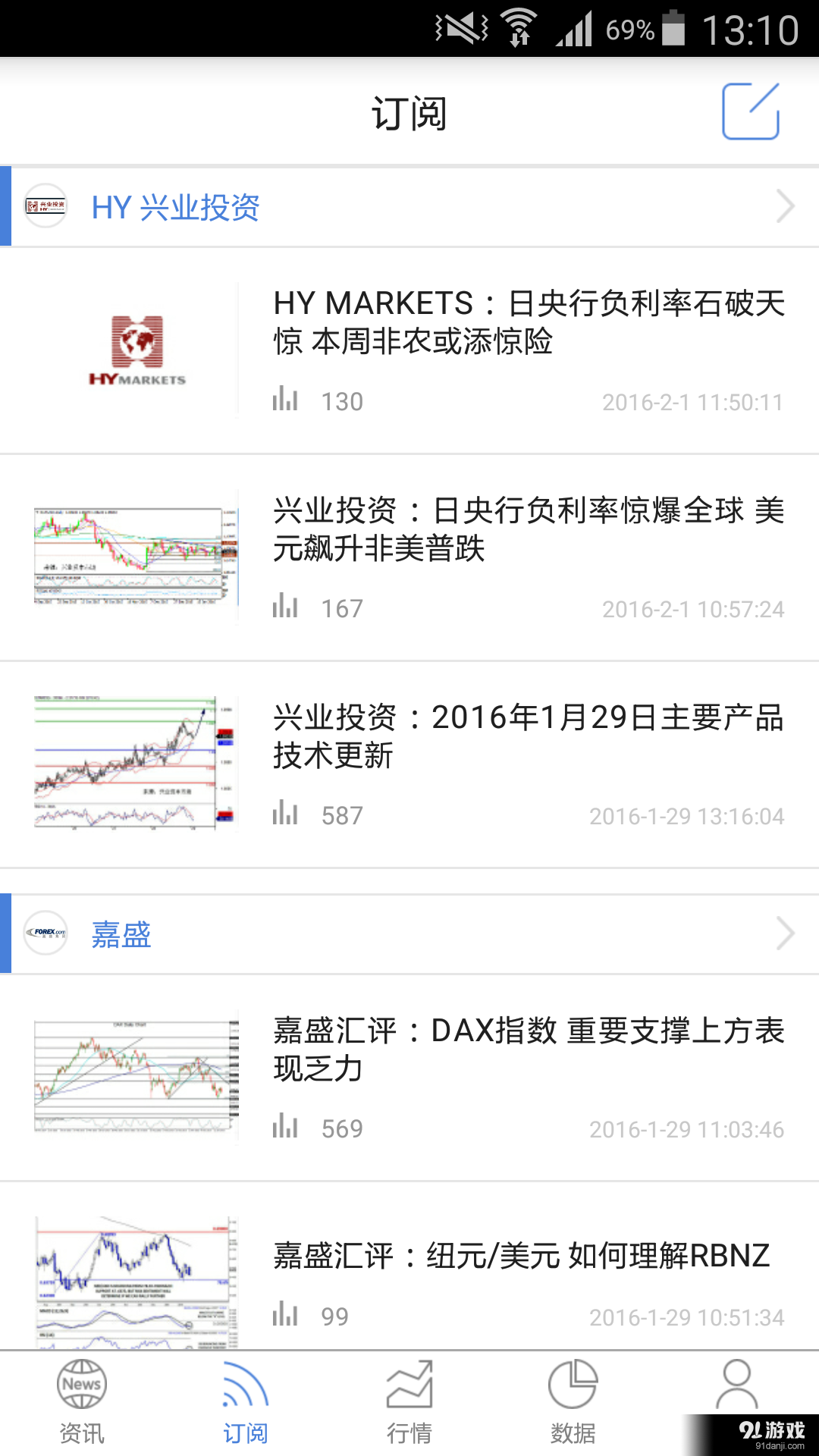This screenshot has height=1456, width=819.
Task: Open more articles via 嘉盛 right arrow
Action: (786, 934)
